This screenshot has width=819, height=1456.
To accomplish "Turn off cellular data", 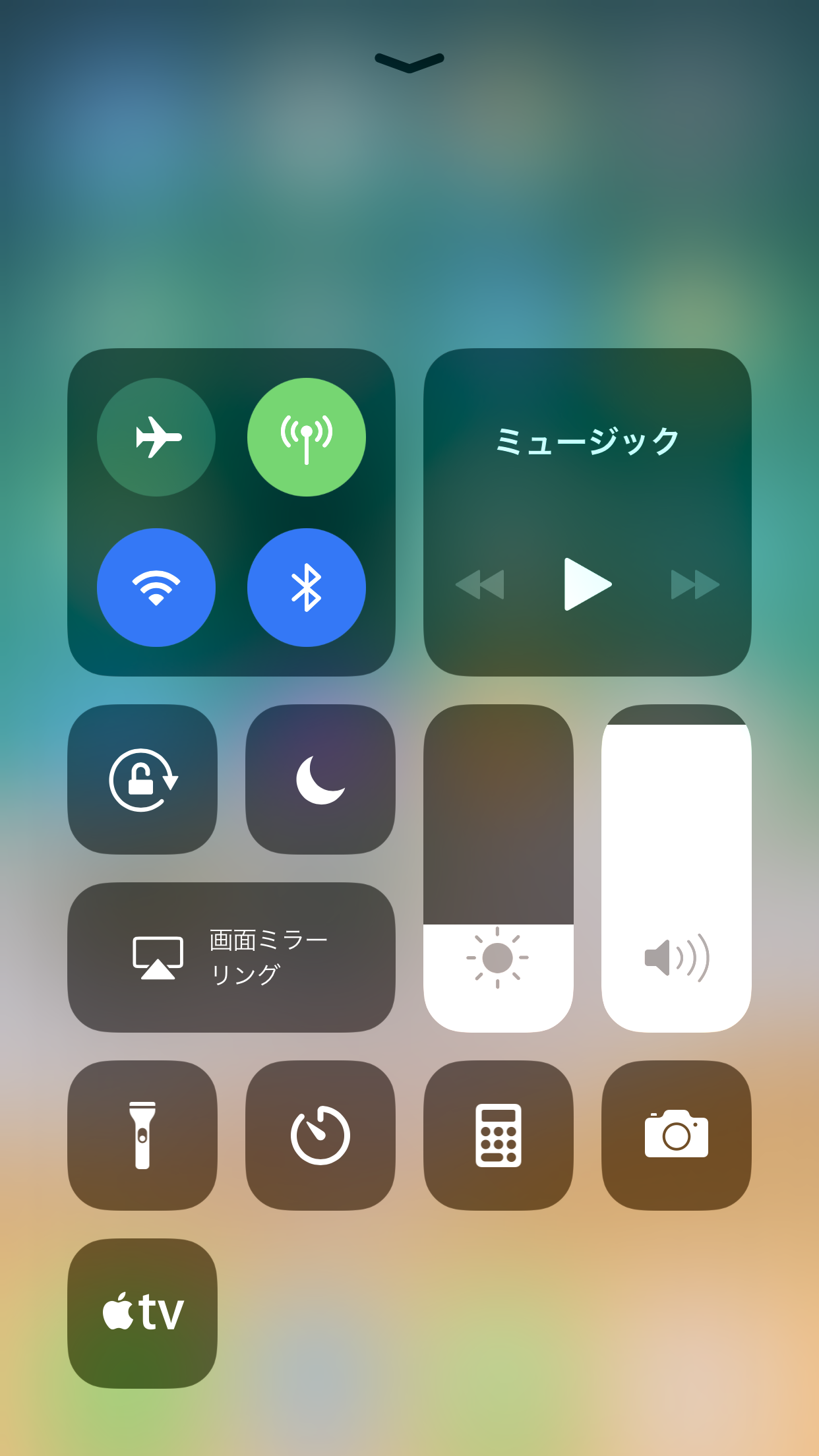I will click(307, 437).
